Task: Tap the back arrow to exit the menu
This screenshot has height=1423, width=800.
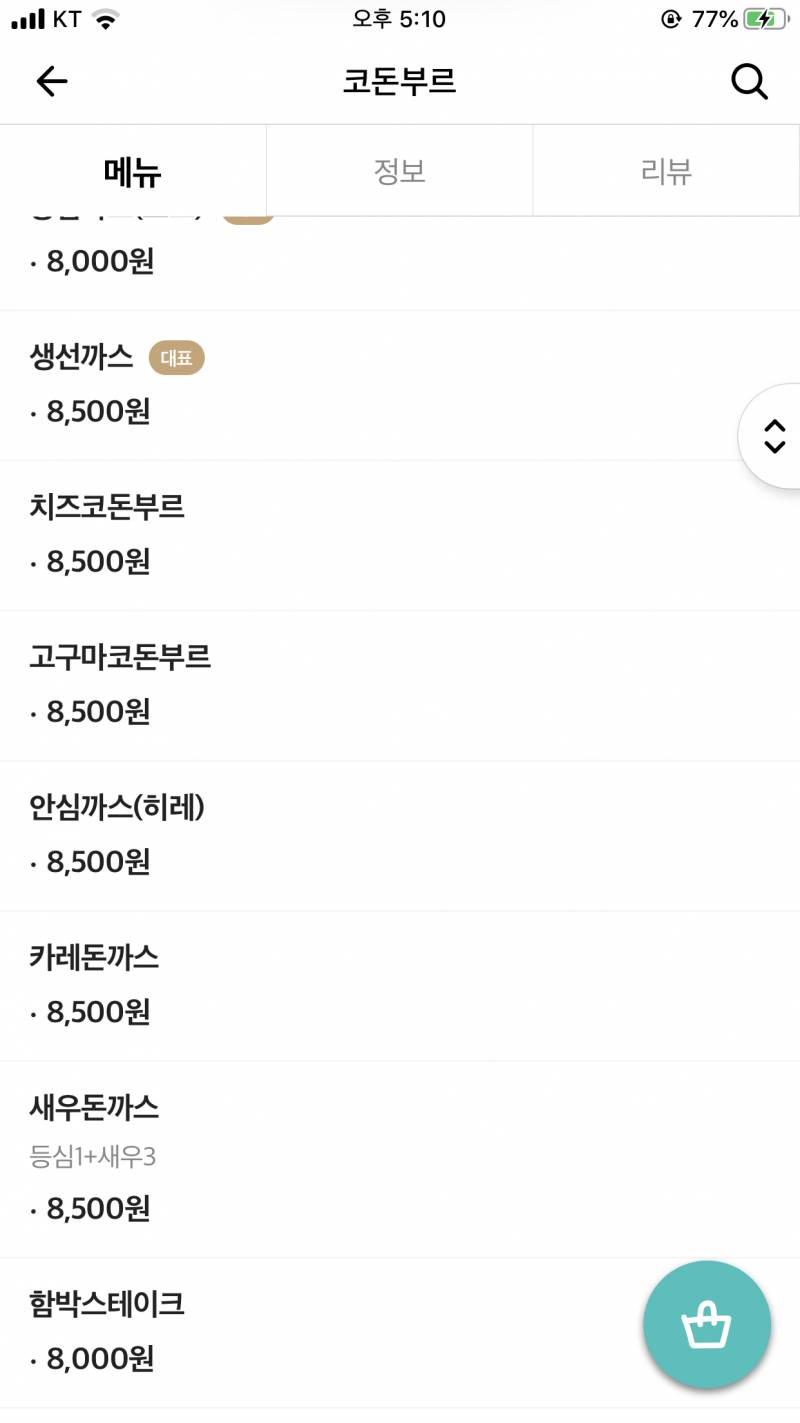Action: coord(51,81)
